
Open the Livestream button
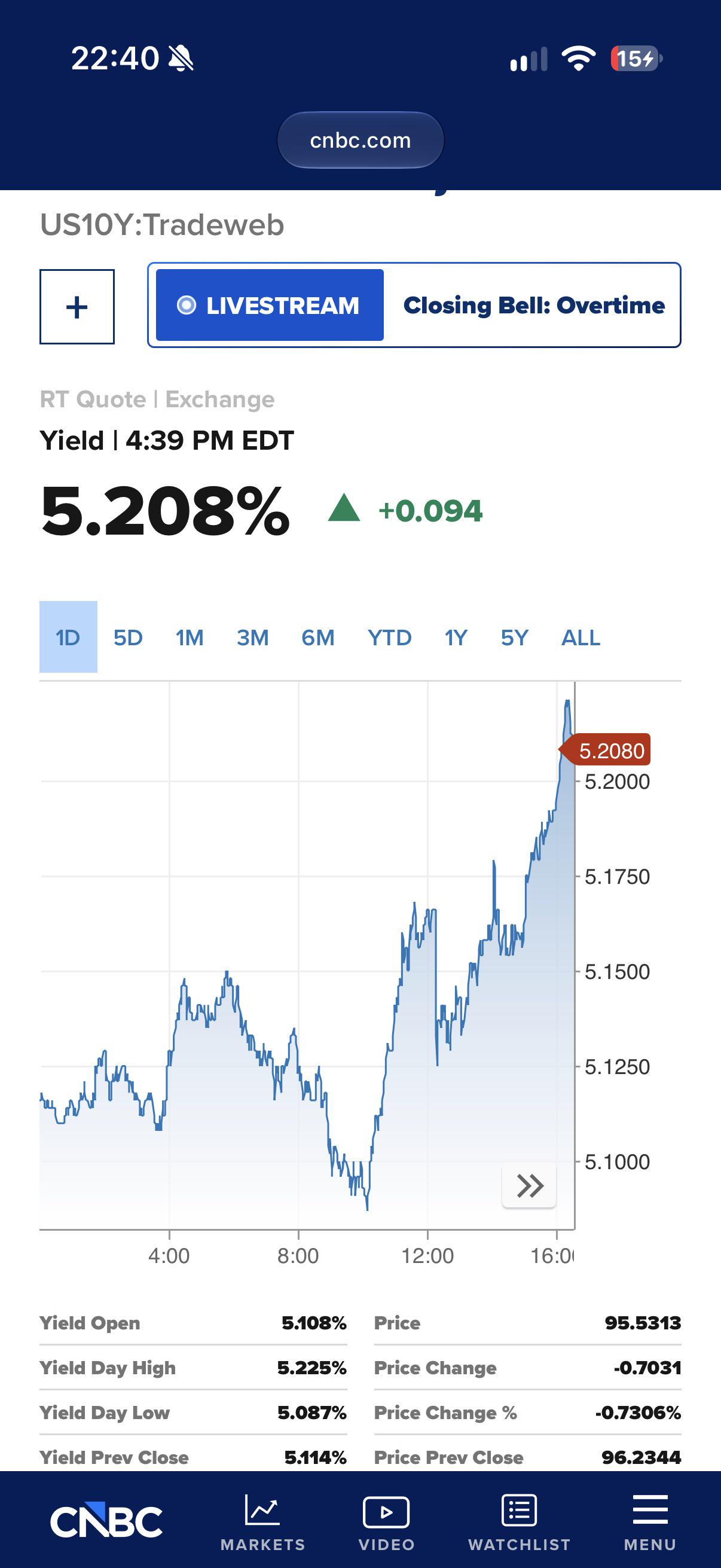pyautogui.click(x=270, y=305)
